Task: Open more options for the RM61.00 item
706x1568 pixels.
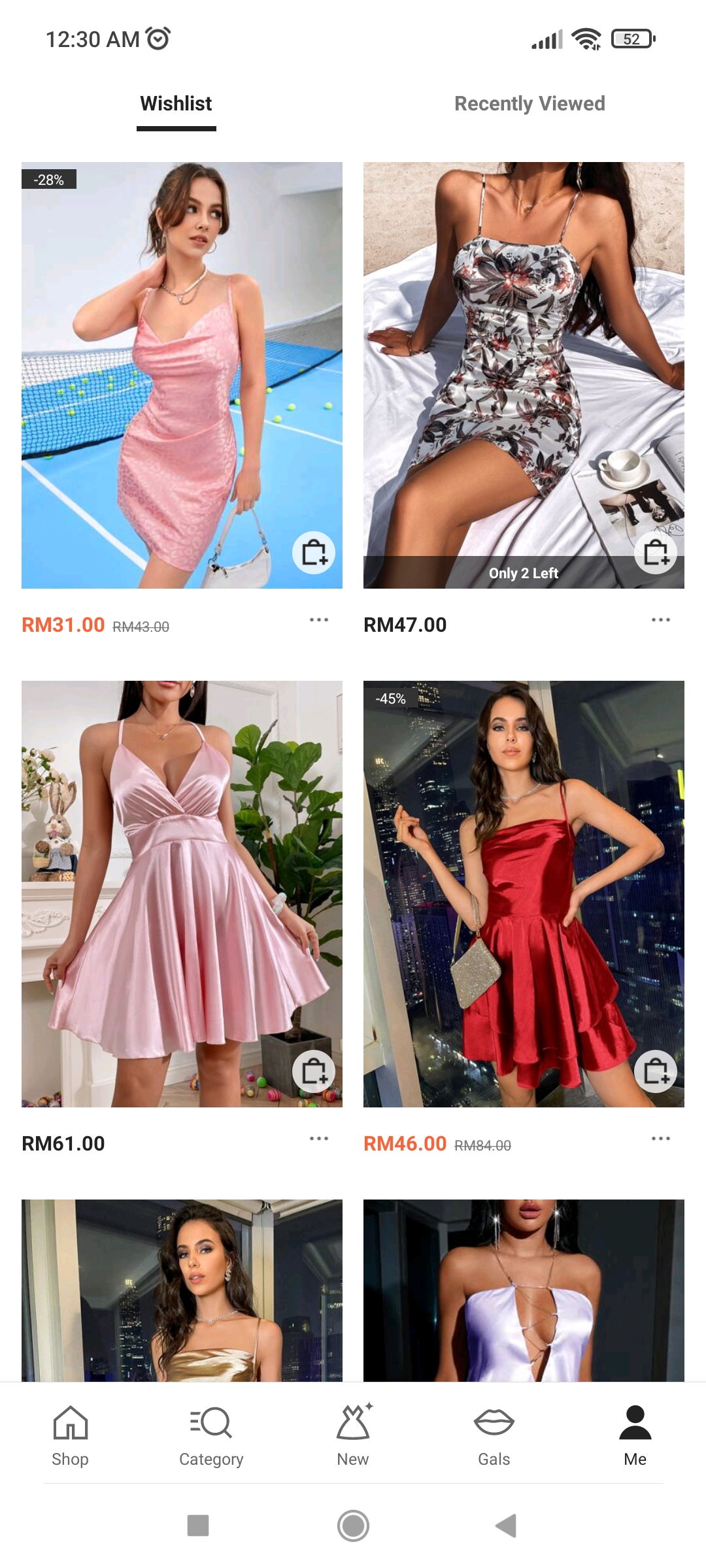Action: point(319,1138)
